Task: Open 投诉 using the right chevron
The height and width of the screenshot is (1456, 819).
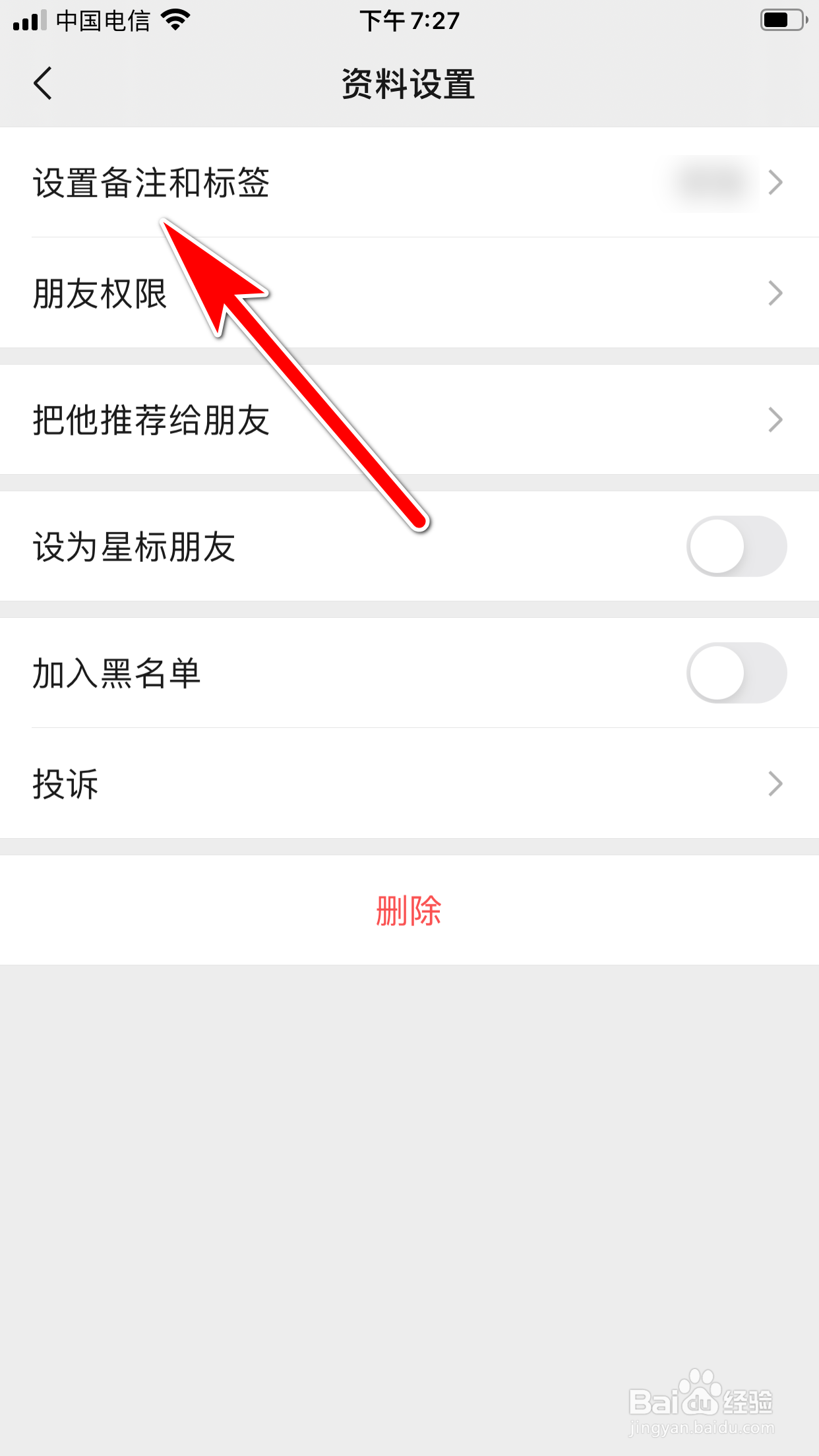Action: (777, 784)
